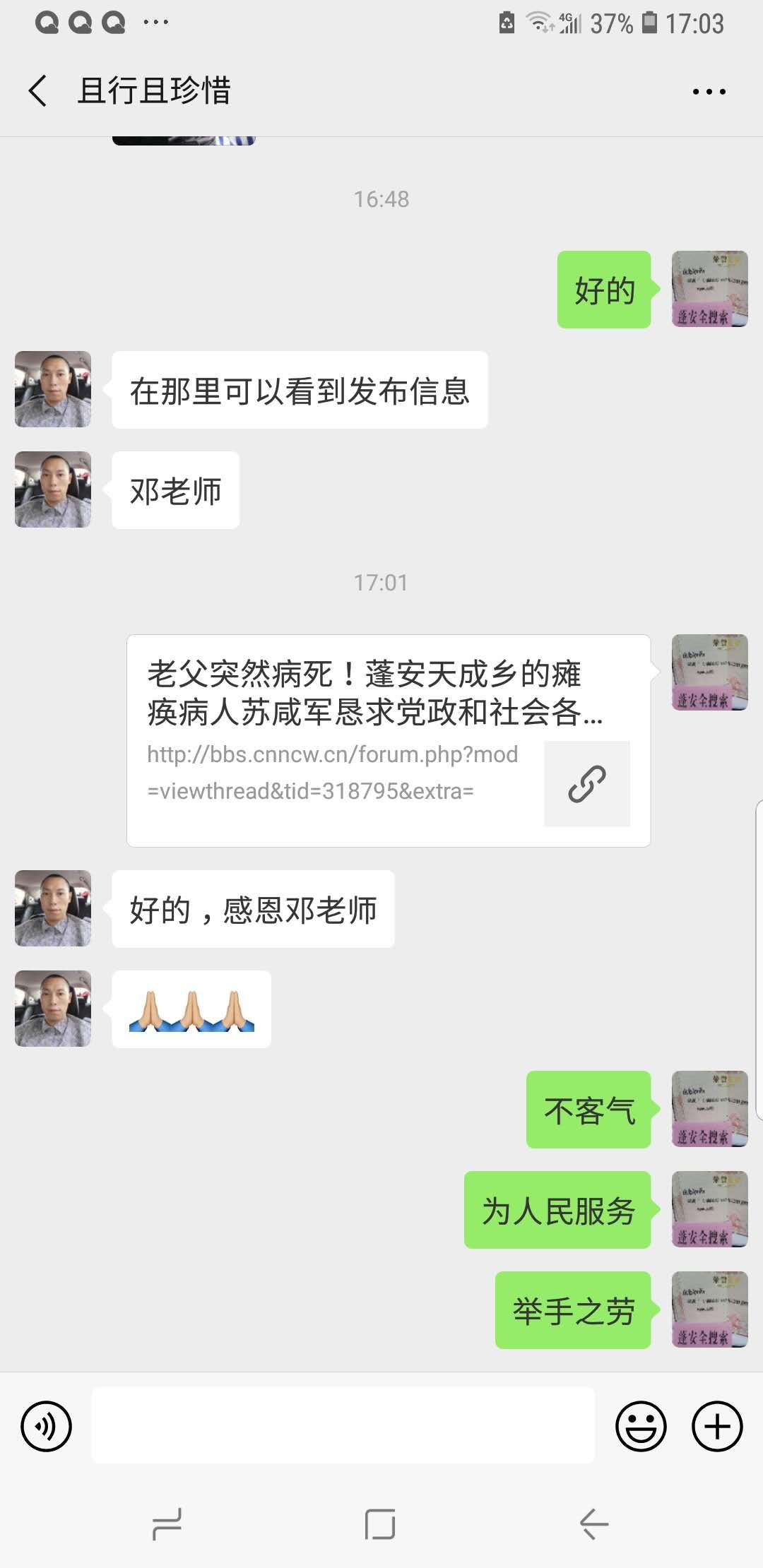Focus the message text field
The image size is (763, 1568).
(343, 1425)
